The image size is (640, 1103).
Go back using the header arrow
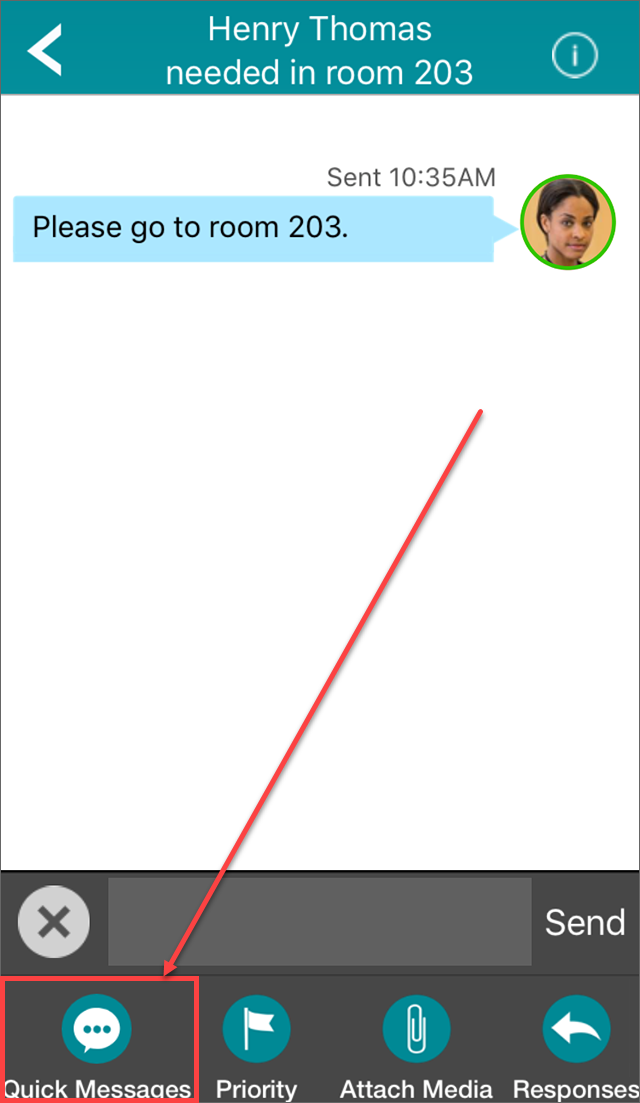[x=44, y=49]
